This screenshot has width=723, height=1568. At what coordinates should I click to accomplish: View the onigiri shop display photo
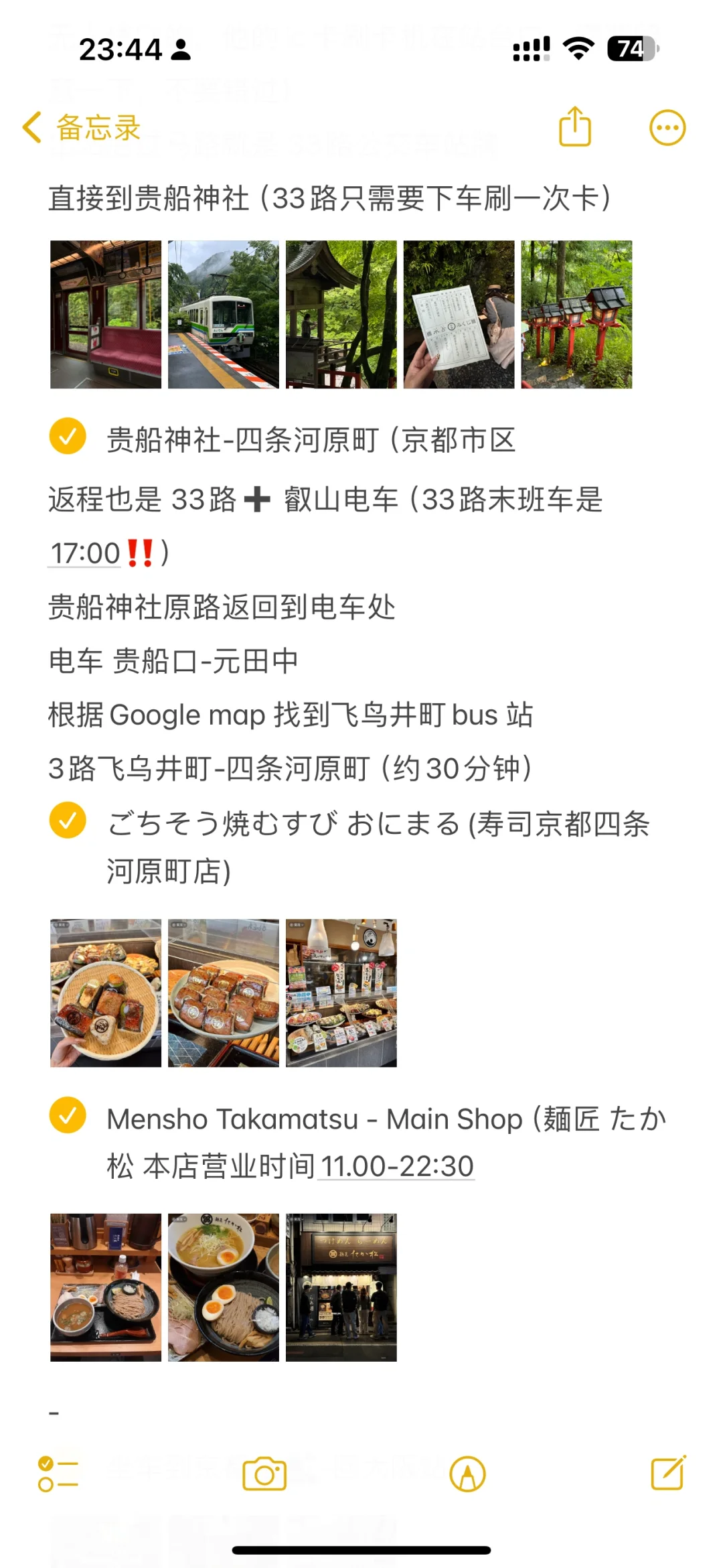341,993
